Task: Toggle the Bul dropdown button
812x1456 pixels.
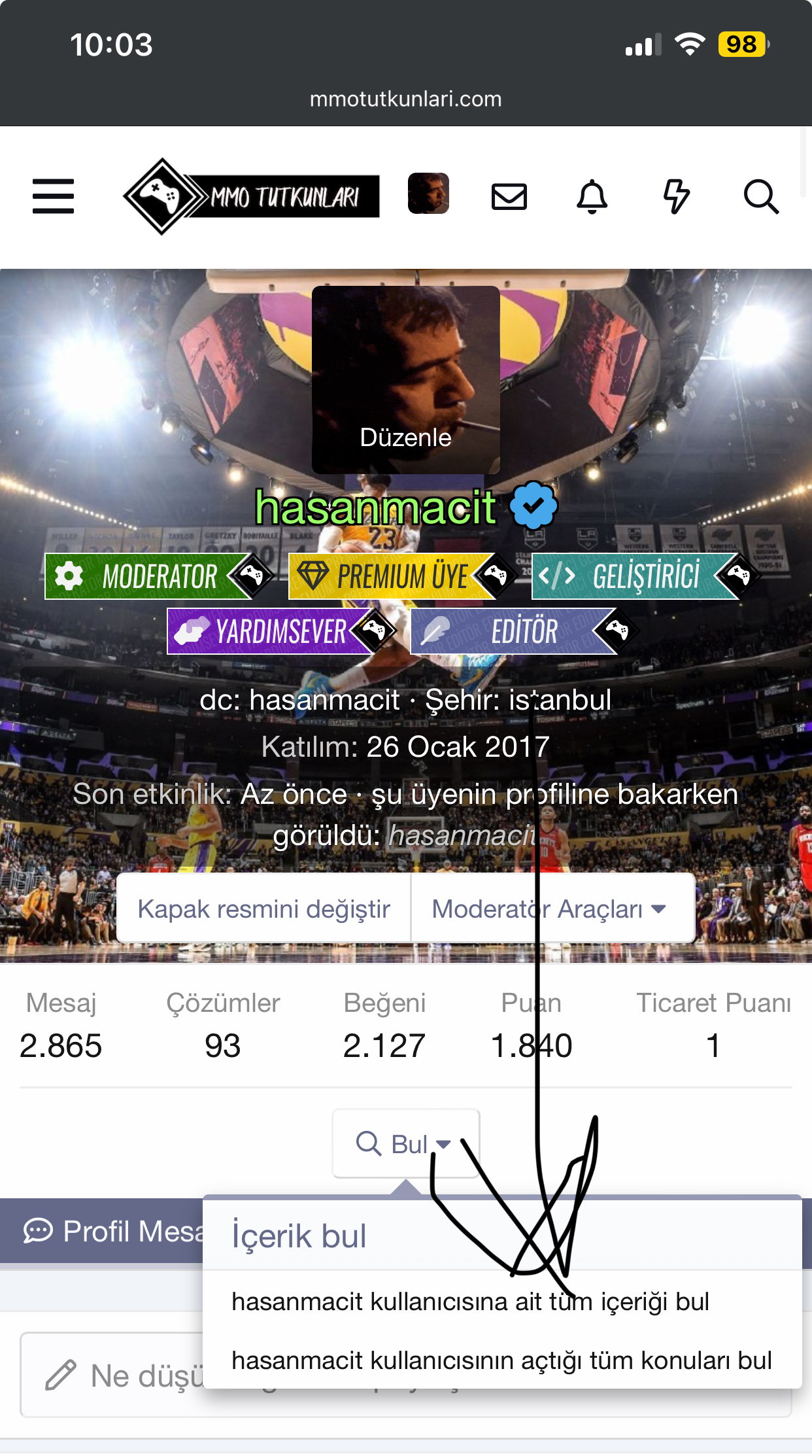Action: (x=405, y=1144)
